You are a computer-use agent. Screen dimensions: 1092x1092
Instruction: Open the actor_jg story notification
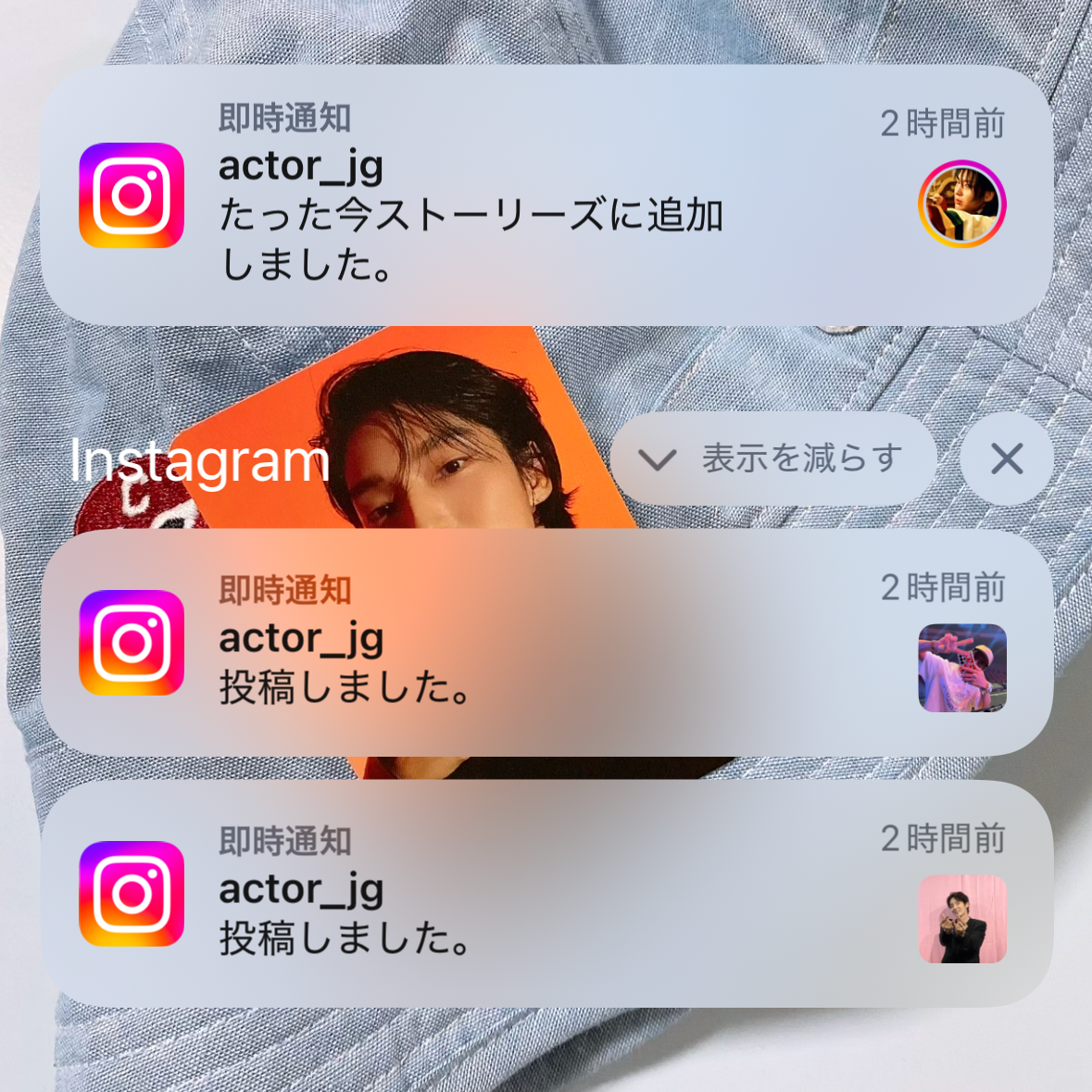tap(546, 195)
